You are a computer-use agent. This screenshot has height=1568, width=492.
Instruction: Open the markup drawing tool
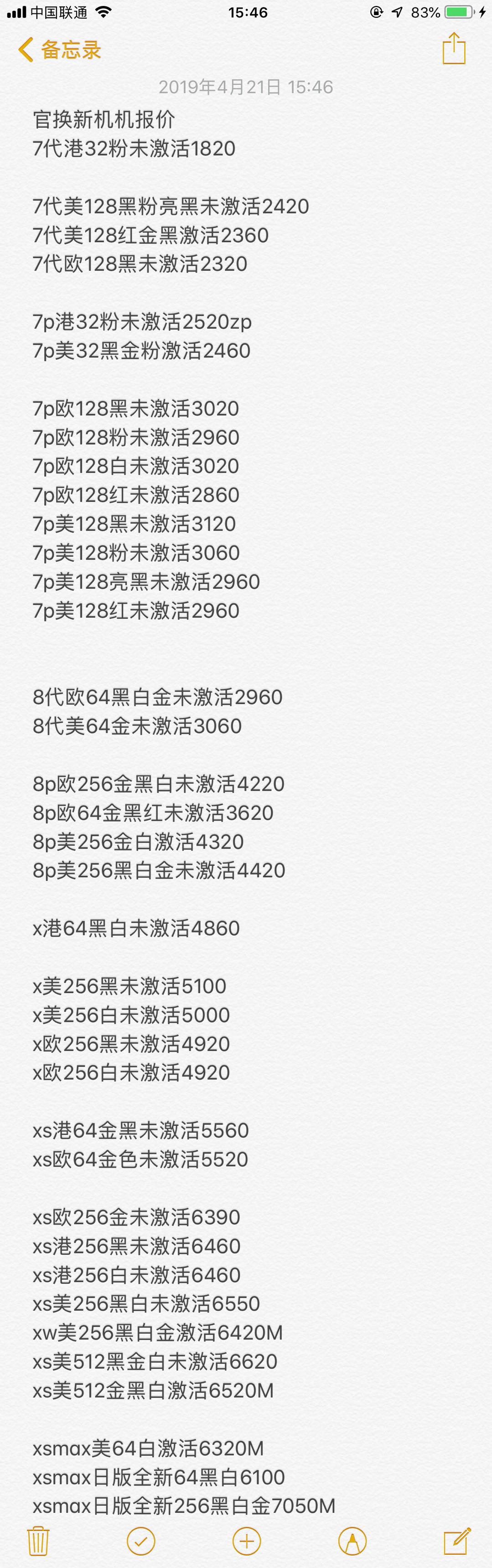pyautogui.click(x=352, y=1541)
